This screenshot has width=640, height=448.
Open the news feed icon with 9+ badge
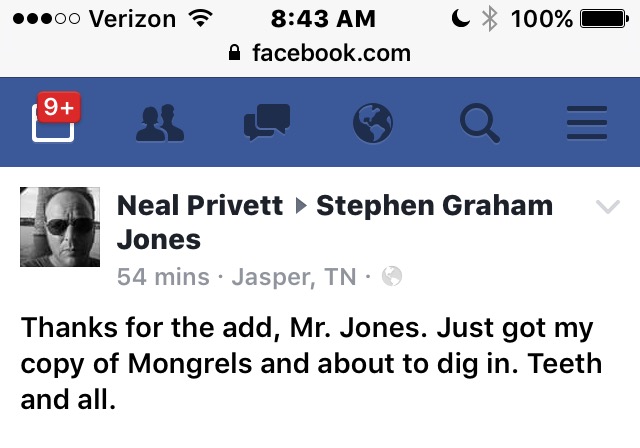[54, 122]
